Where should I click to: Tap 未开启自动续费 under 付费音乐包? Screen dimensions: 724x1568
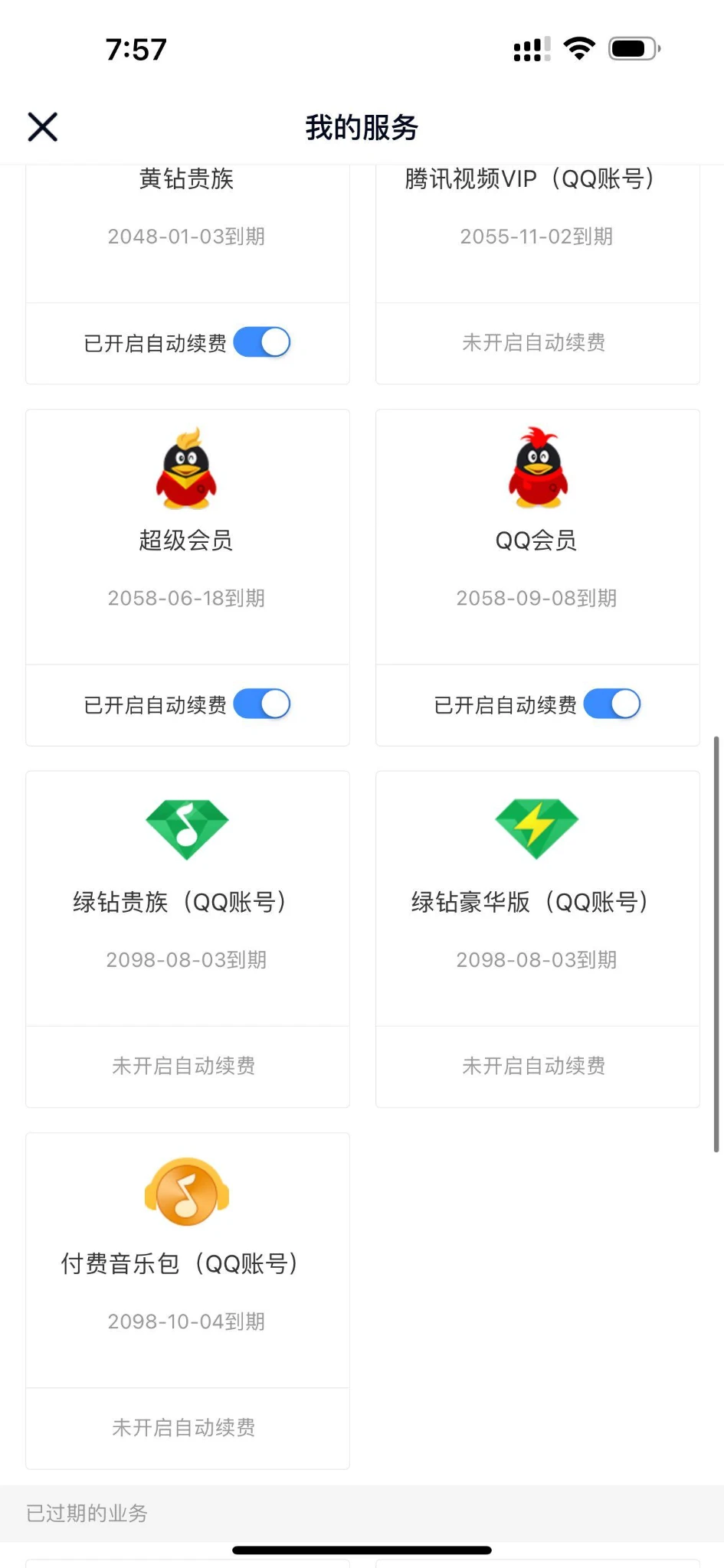[184, 1427]
